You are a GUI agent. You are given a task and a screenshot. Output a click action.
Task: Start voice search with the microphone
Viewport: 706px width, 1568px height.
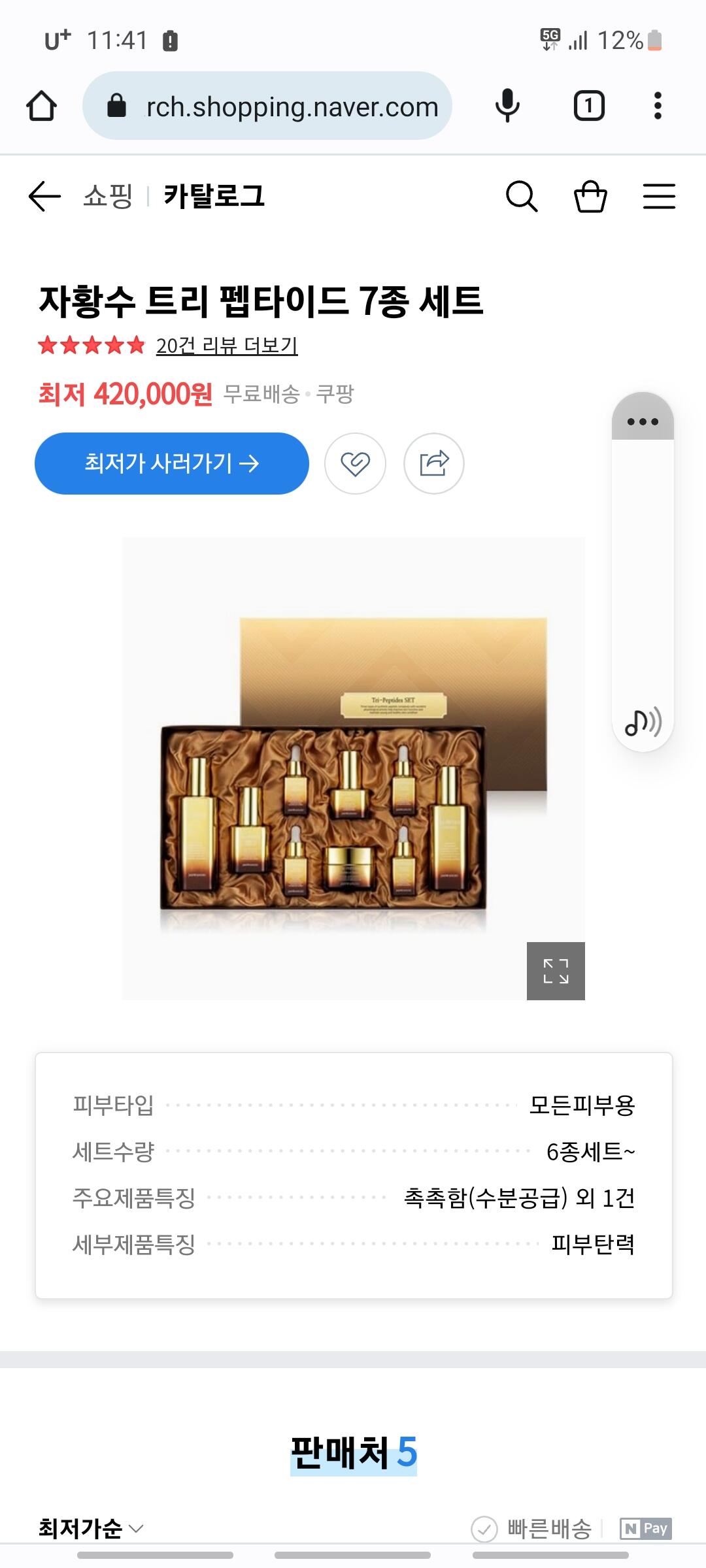point(507,106)
